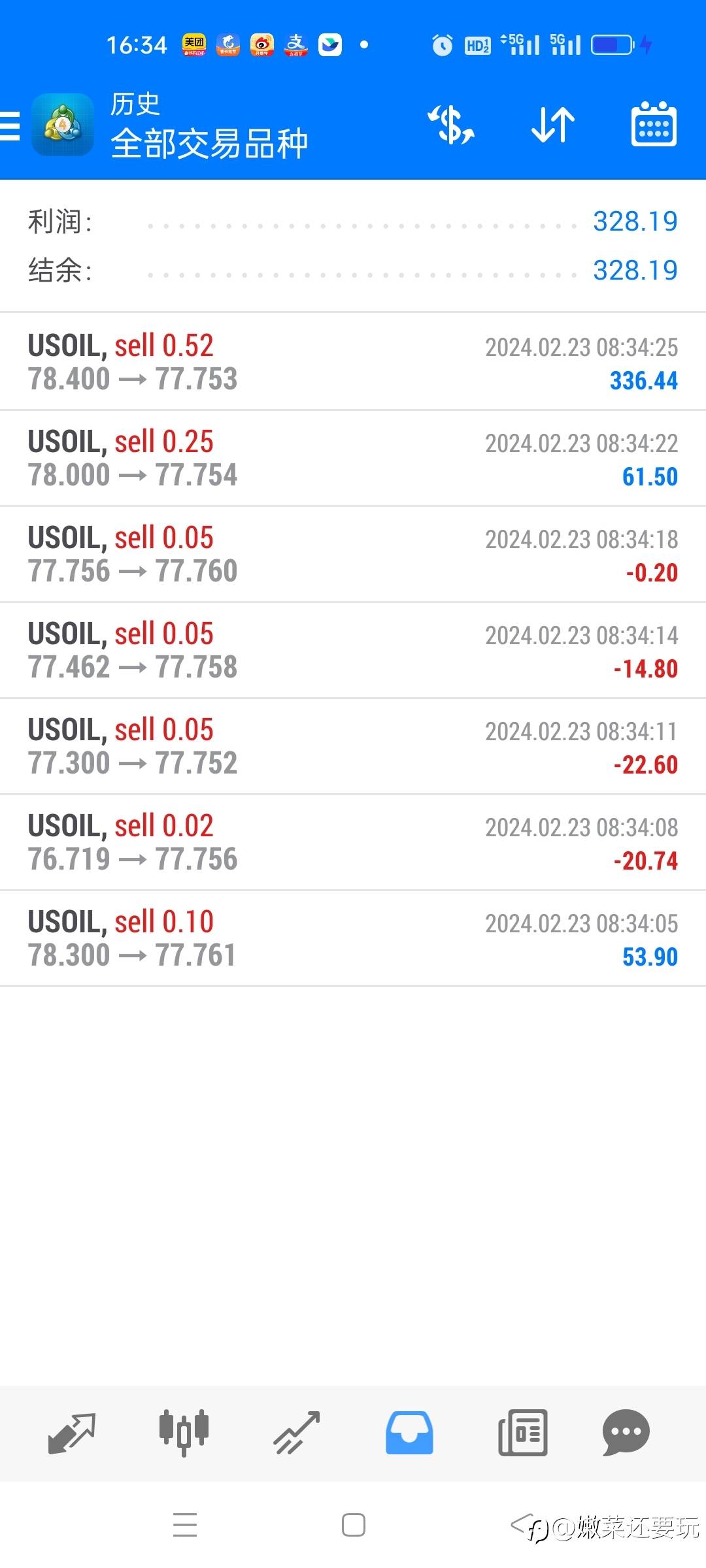
Task: Open the USOIL sell 0.02 trade
Action: [x=353, y=842]
